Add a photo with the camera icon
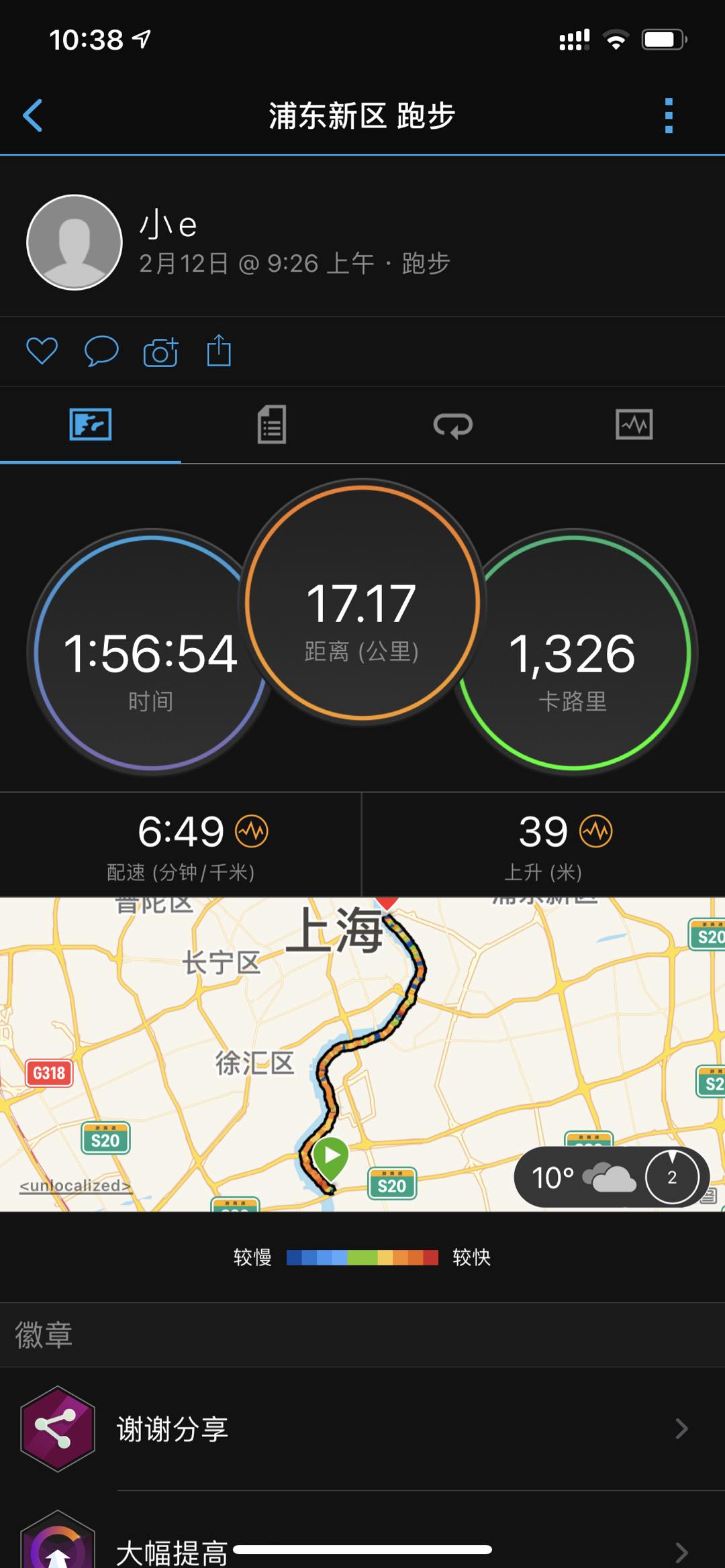Screen dimensions: 725x1568 coord(160,352)
